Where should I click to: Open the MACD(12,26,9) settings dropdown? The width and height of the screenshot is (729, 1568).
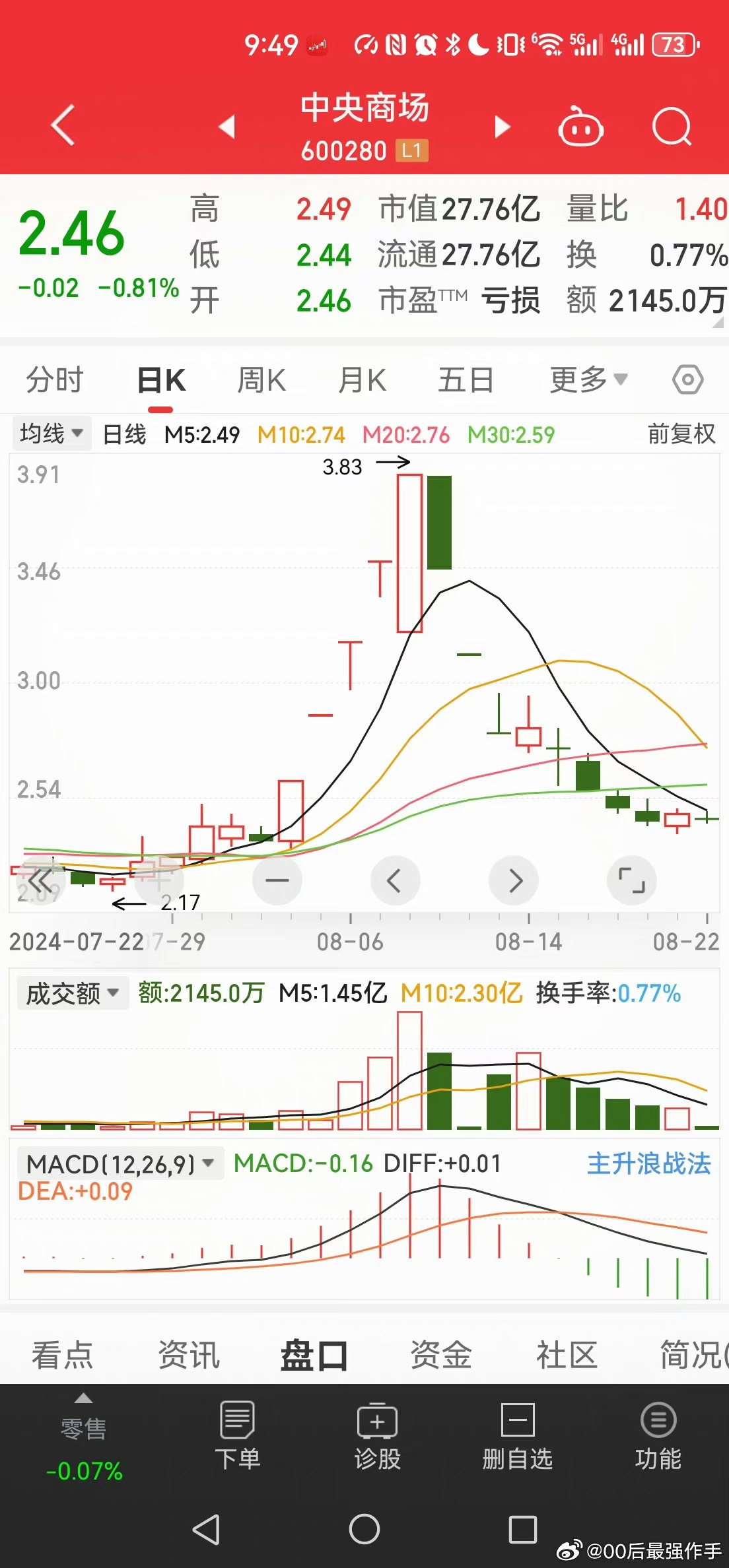118,1163
